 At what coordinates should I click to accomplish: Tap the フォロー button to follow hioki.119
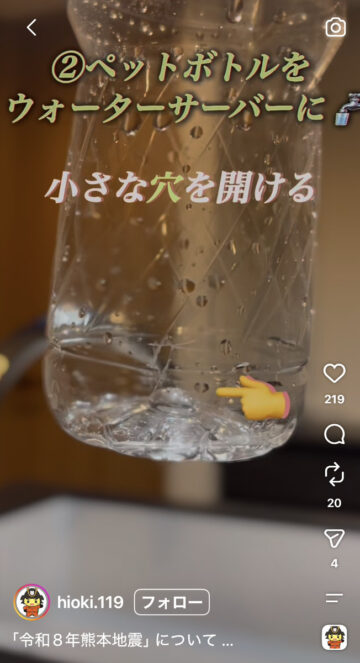point(172,602)
